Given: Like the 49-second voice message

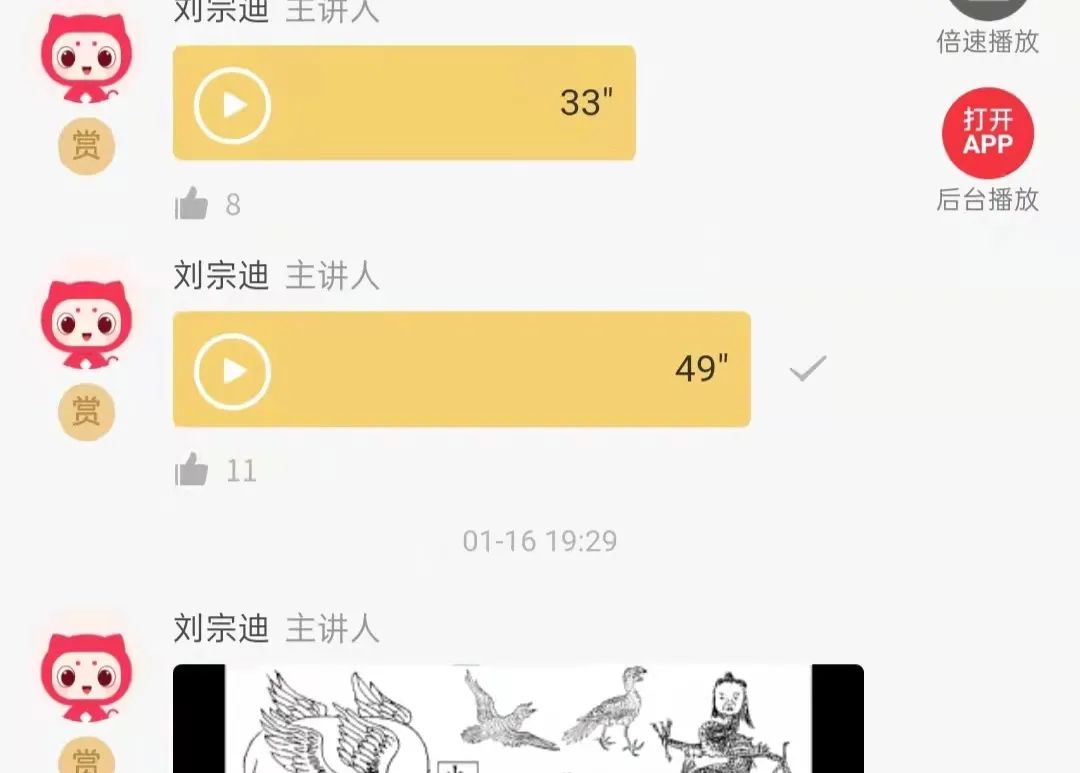Looking at the screenshot, I should [x=192, y=470].
